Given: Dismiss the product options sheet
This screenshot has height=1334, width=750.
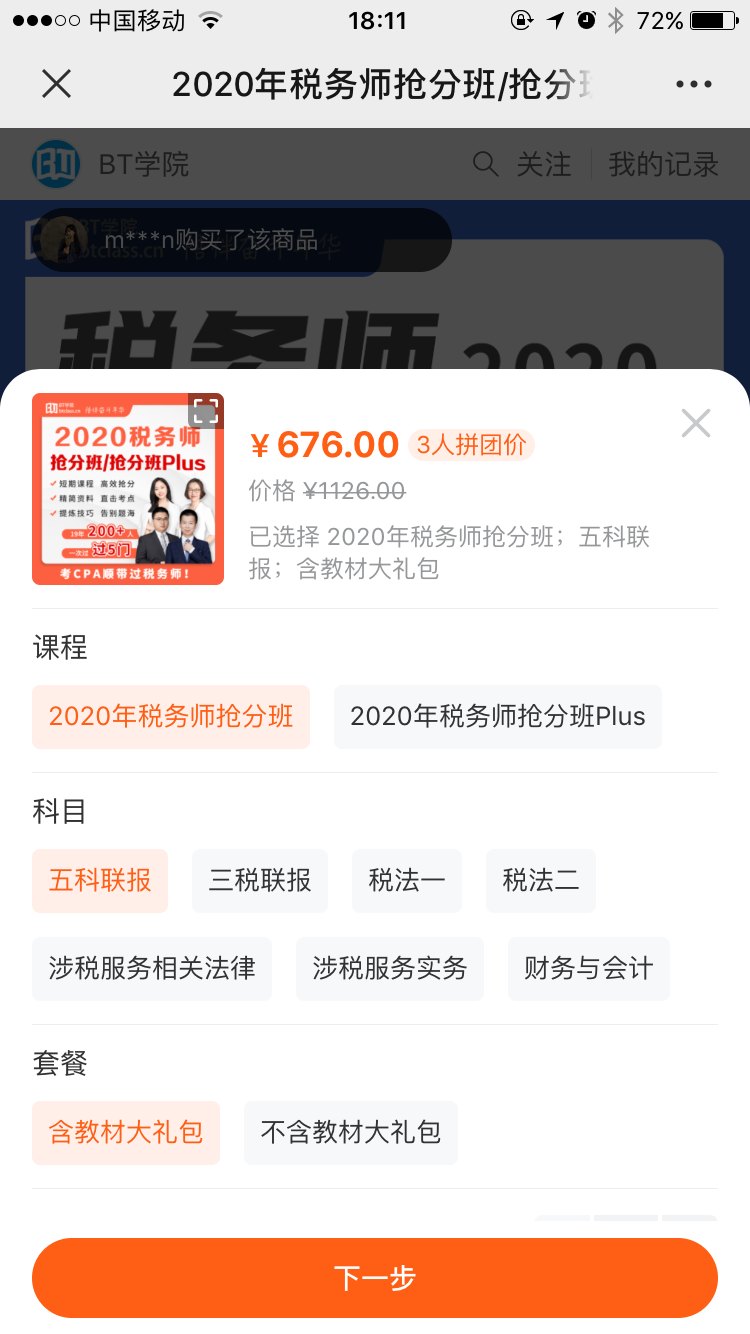Looking at the screenshot, I should tap(696, 423).
